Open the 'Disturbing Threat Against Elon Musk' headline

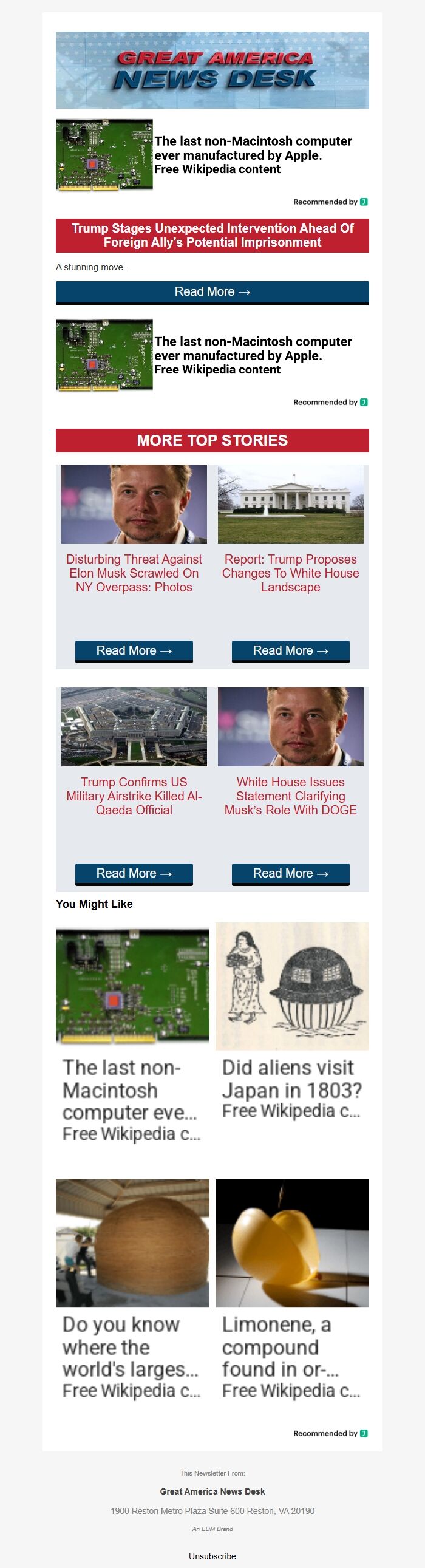tap(134, 573)
